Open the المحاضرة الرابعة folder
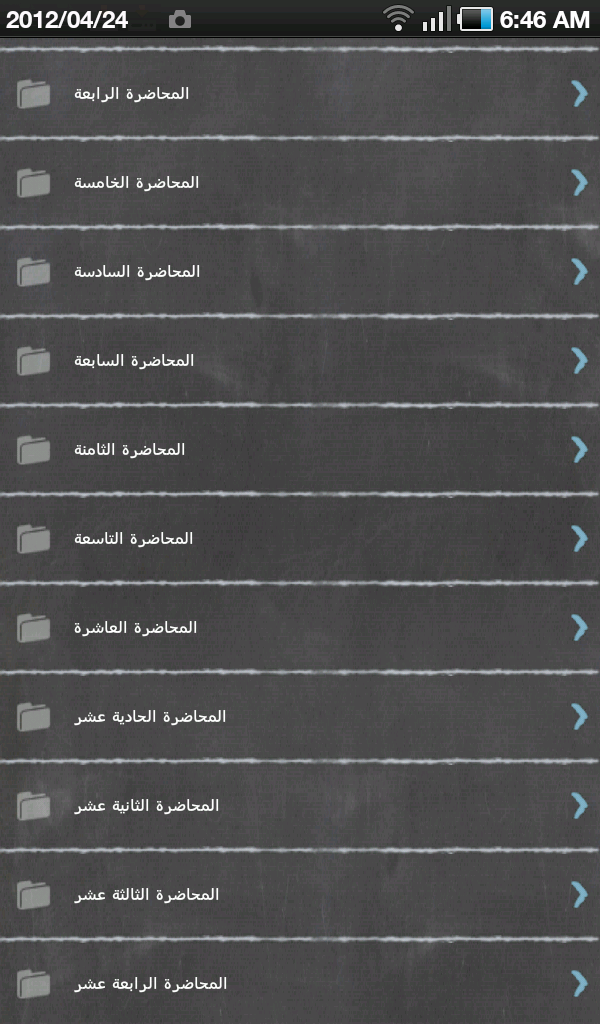The width and height of the screenshot is (600, 1024). [x=300, y=93]
